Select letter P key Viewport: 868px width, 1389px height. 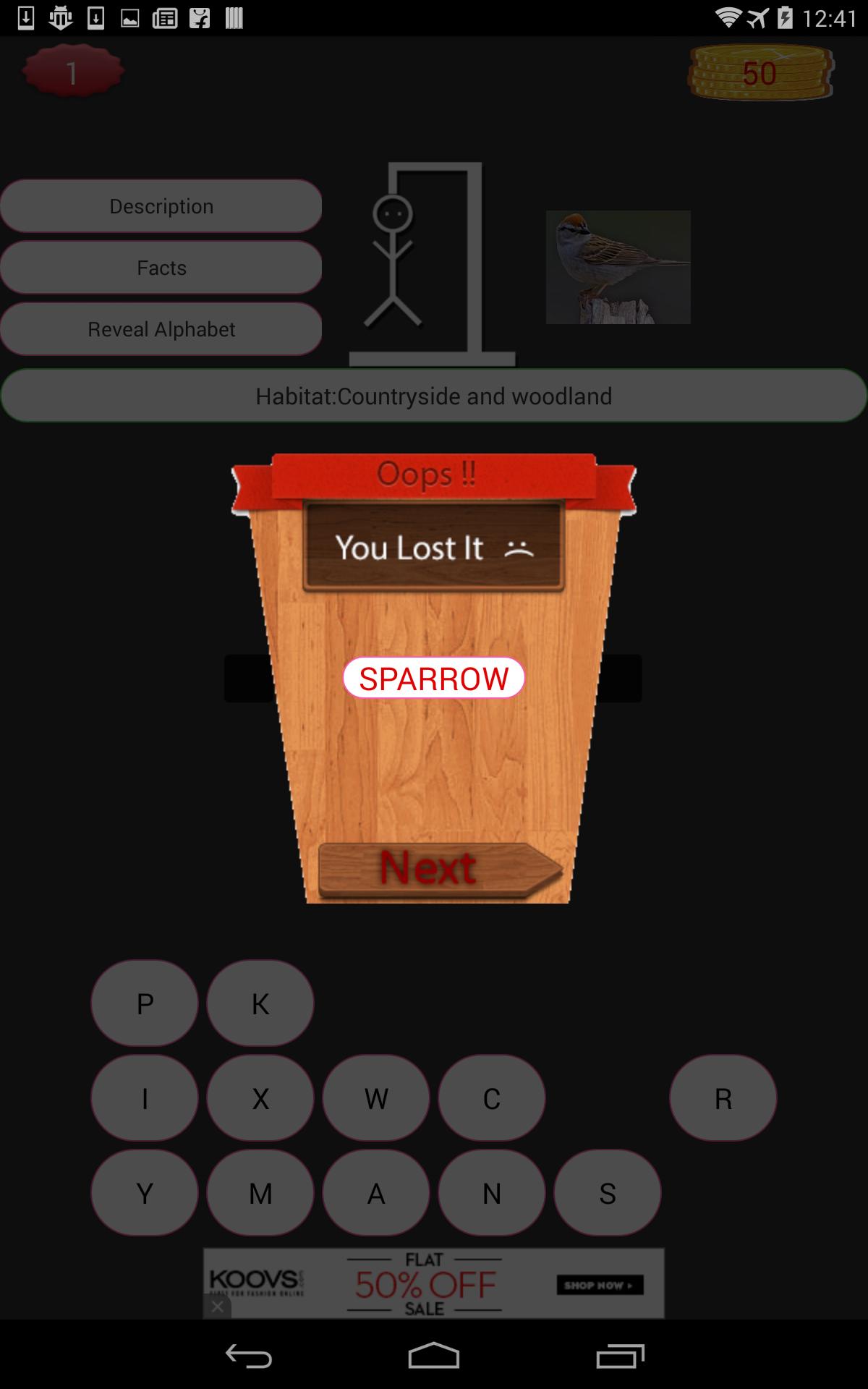coord(145,1003)
